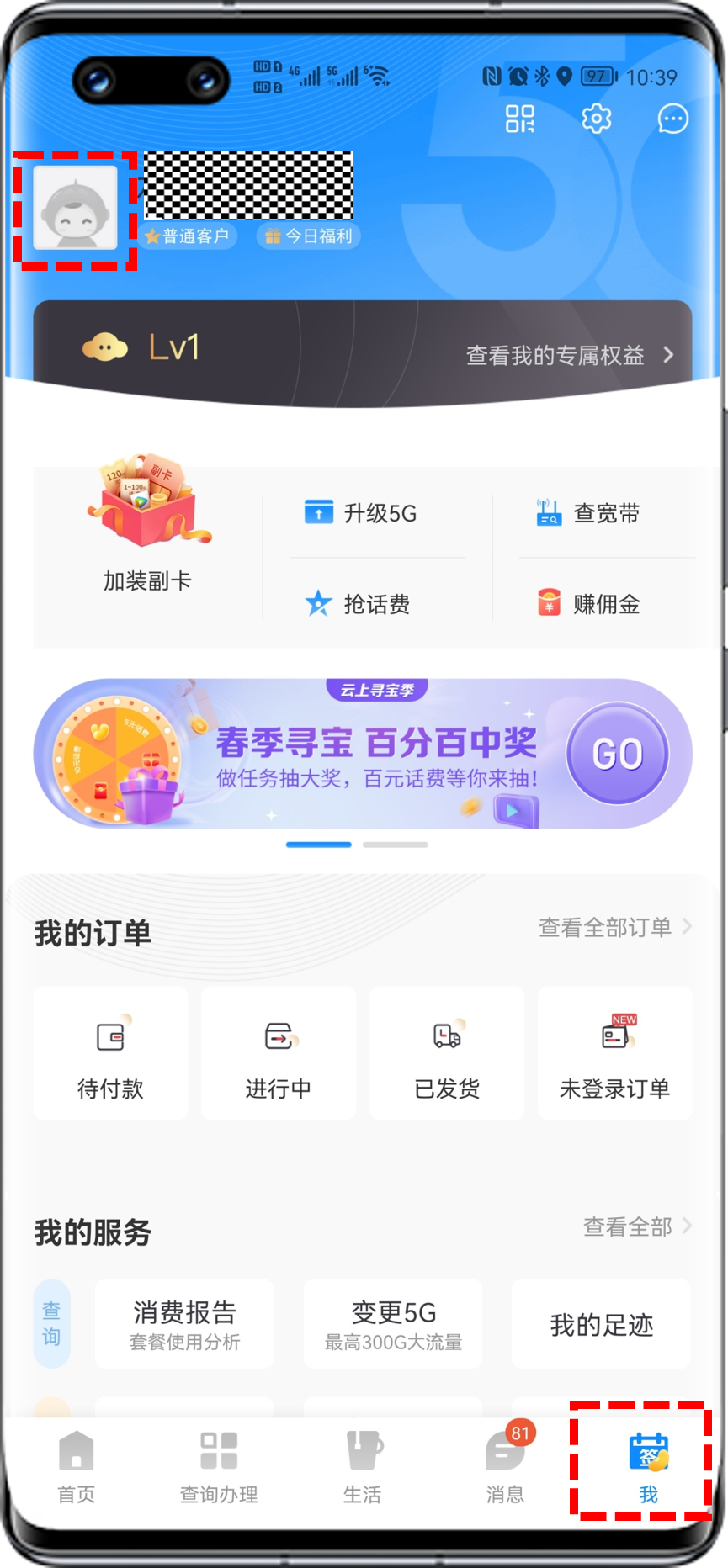Check 已发货 orders
Image resolution: width=728 pixels, height=1568 pixels.
pyautogui.click(x=447, y=1054)
